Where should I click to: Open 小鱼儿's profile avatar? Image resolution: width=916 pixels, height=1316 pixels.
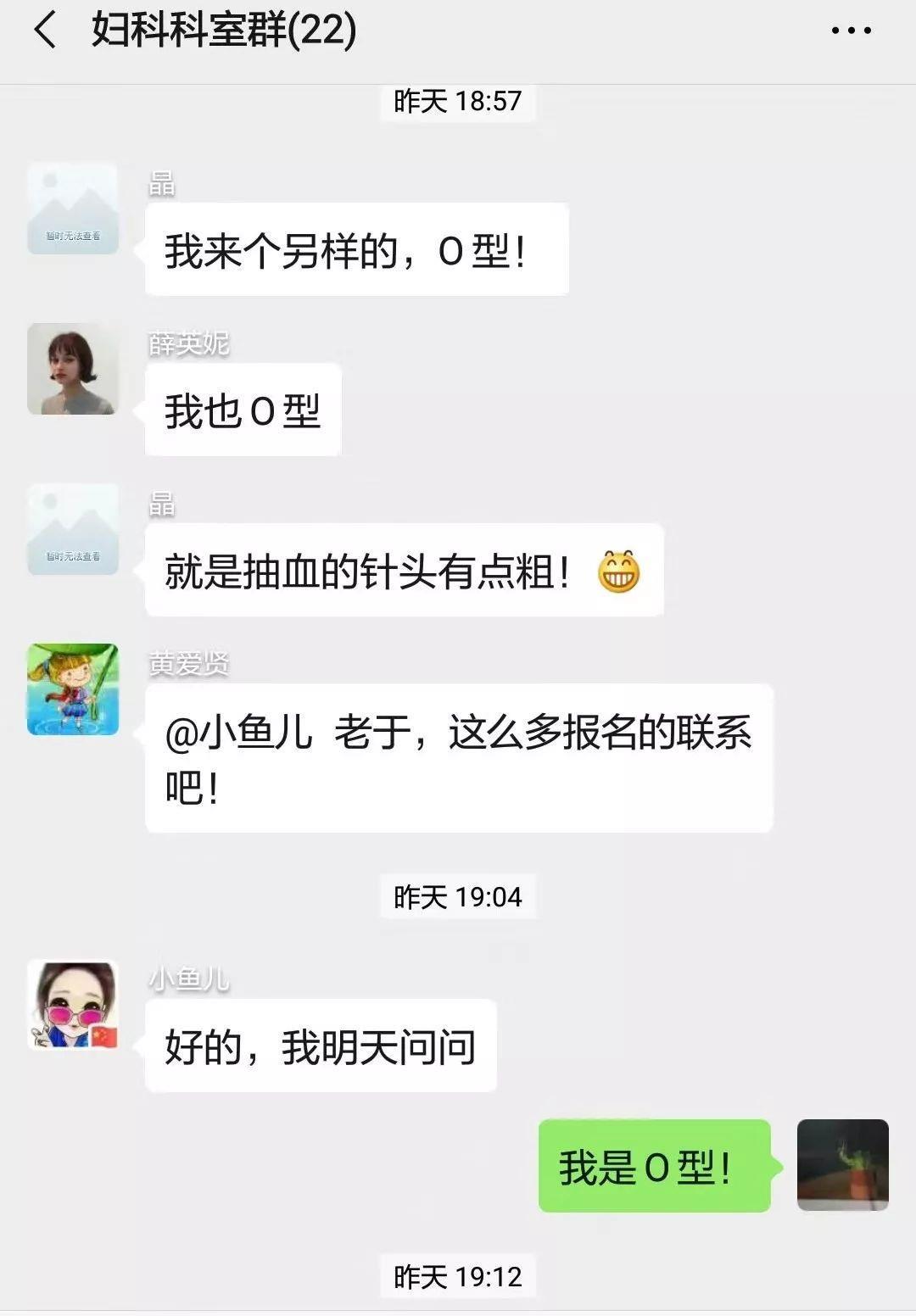(73, 1005)
